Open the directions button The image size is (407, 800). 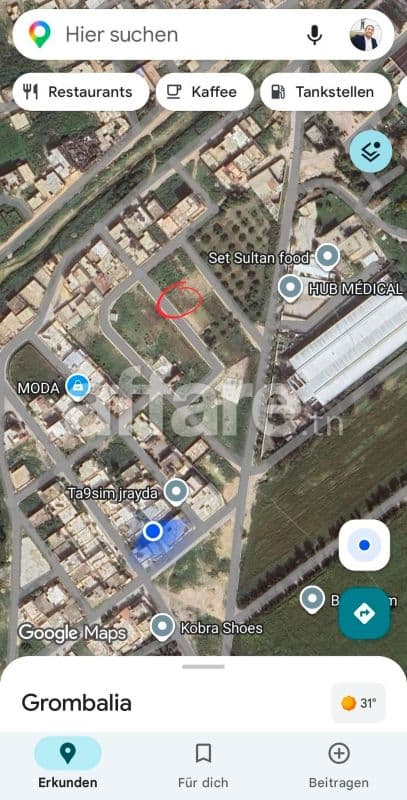tap(364, 613)
